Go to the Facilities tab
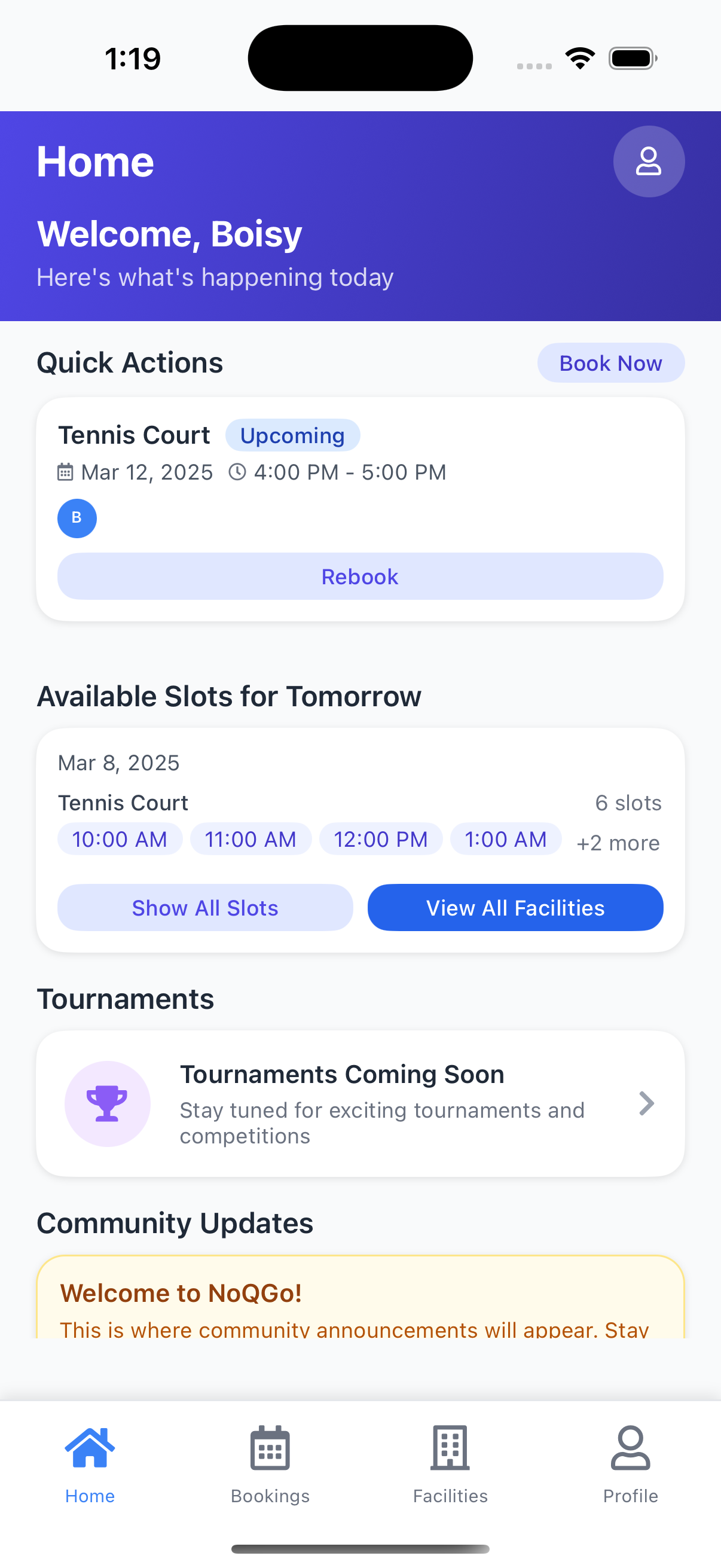The width and height of the screenshot is (721, 1568). click(x=450, y=1465)
